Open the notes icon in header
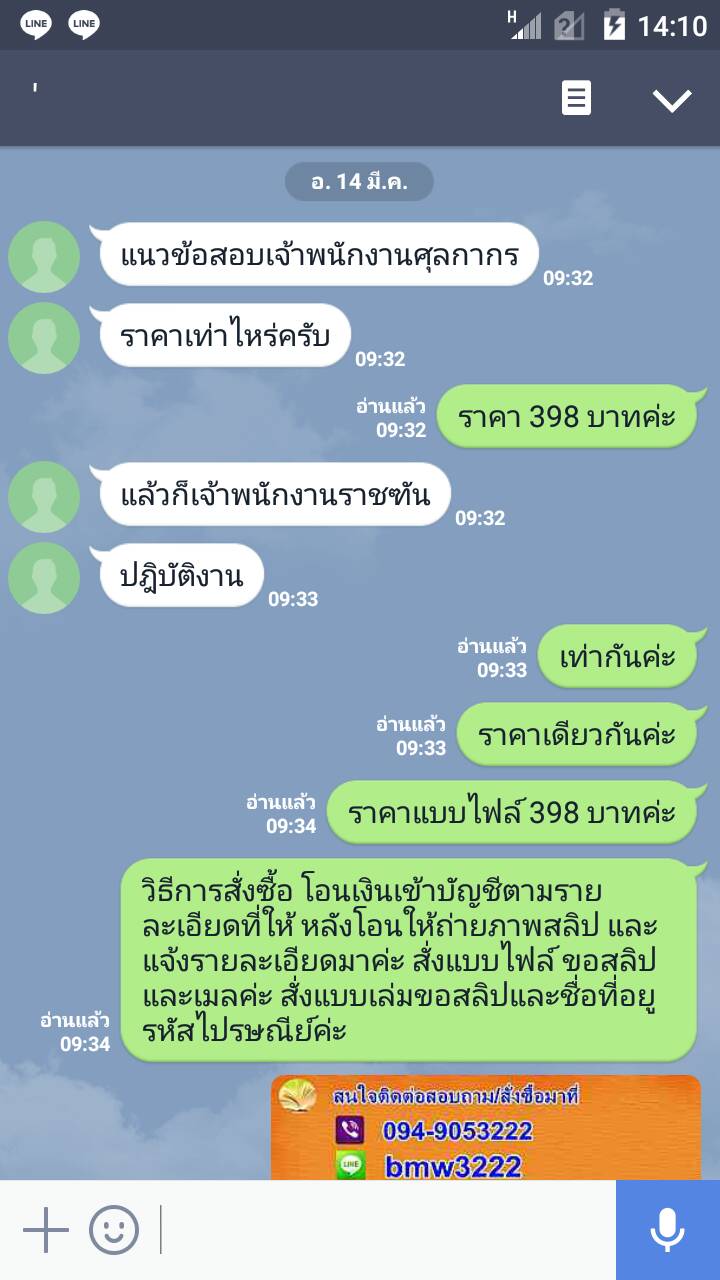The width and height of the screenshot is (720, 1280). coord(576,98)
